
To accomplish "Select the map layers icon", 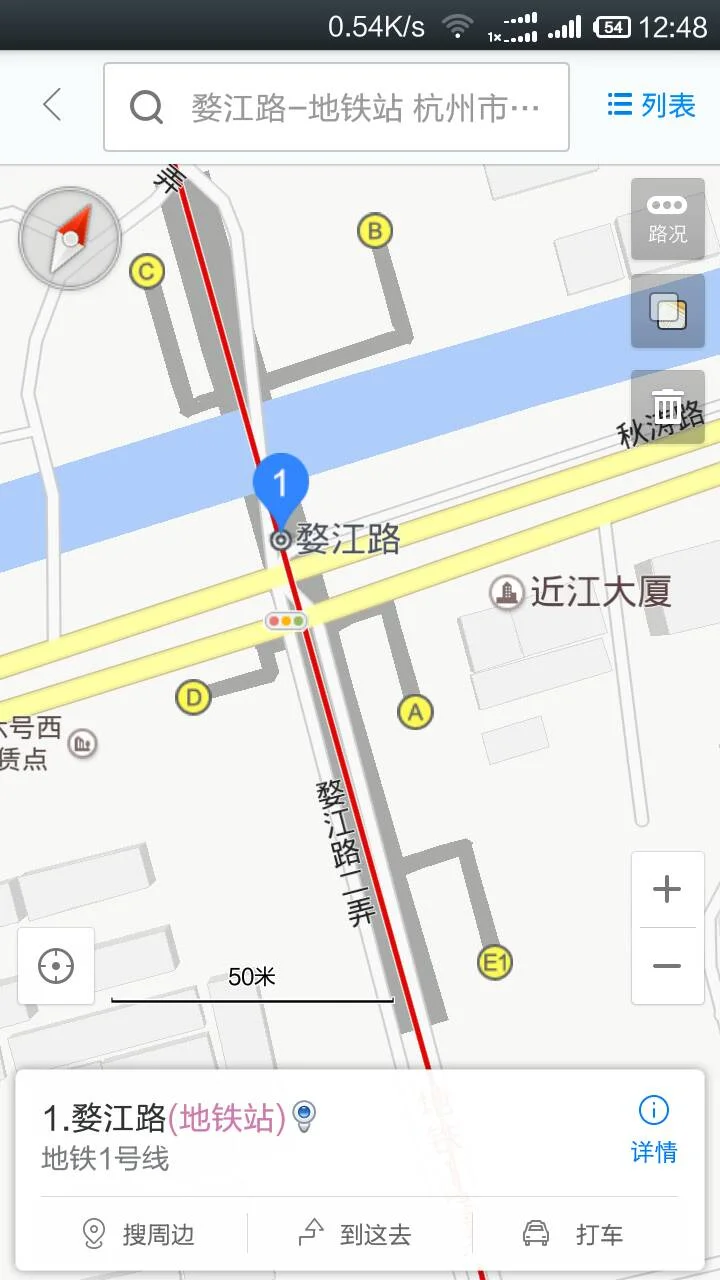I will point(667,312).
